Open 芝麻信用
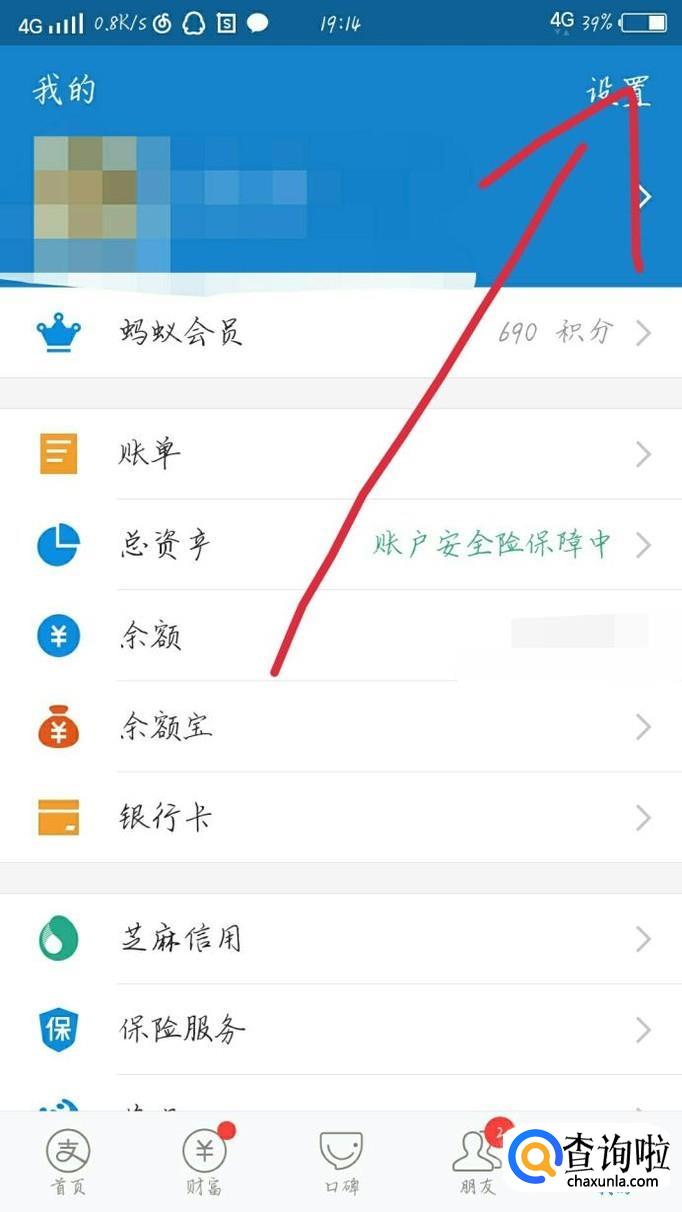The width and height of the screenshot is (682, 1212). click(340, 939)
